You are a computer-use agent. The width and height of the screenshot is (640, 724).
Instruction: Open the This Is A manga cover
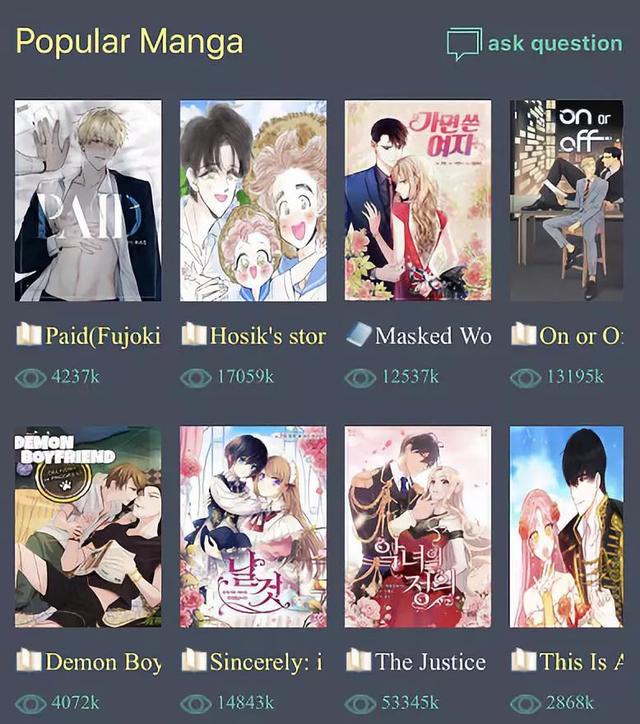[x=567, y=527]
